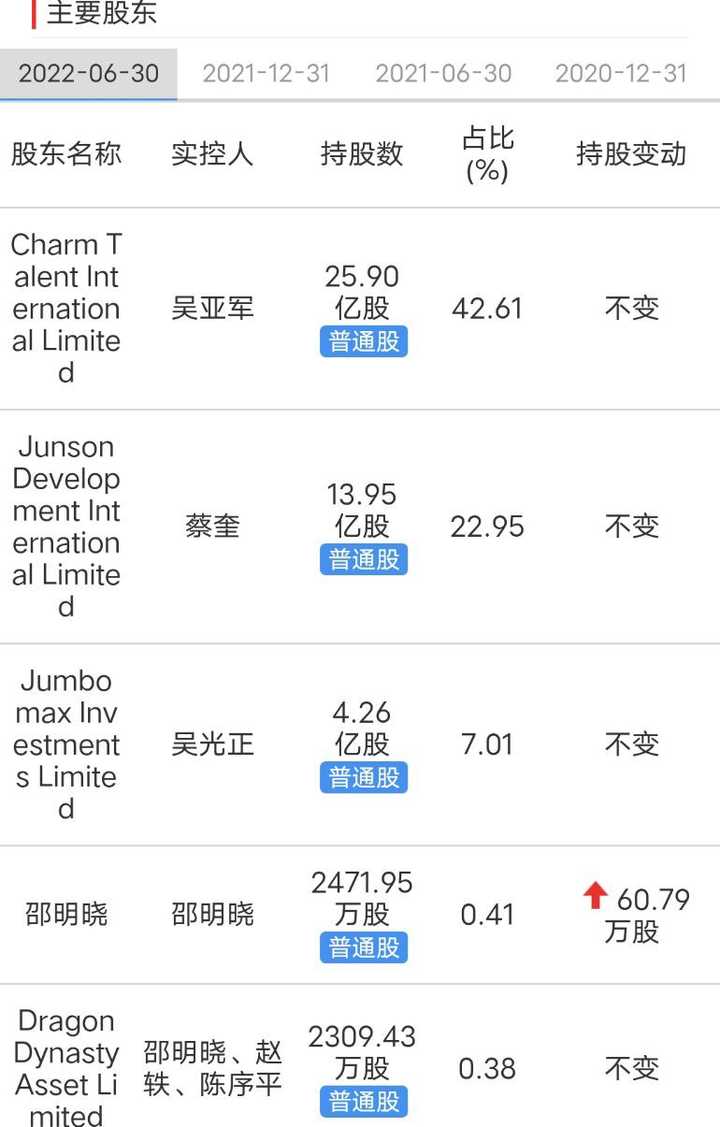
Task: Click the red square icon before 主要股东
Action: [x=36, y=14]
